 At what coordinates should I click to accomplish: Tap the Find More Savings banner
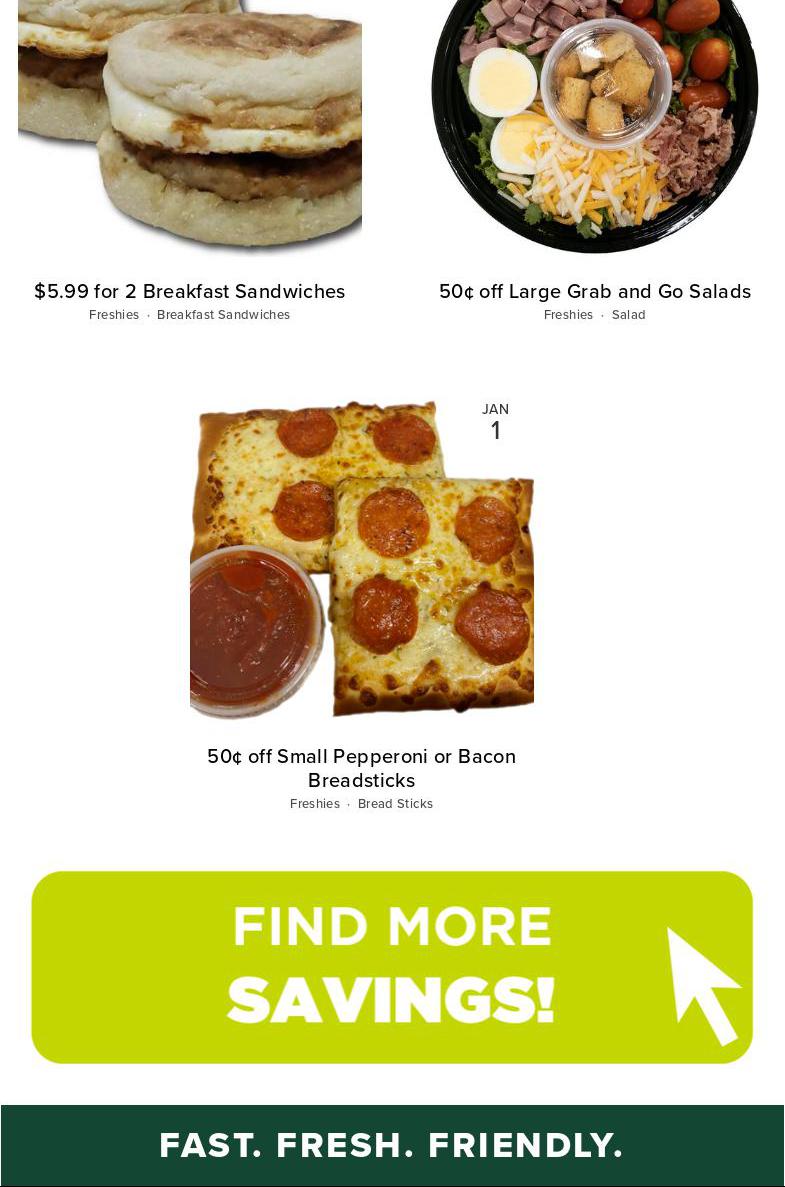(x=391, y=966)
